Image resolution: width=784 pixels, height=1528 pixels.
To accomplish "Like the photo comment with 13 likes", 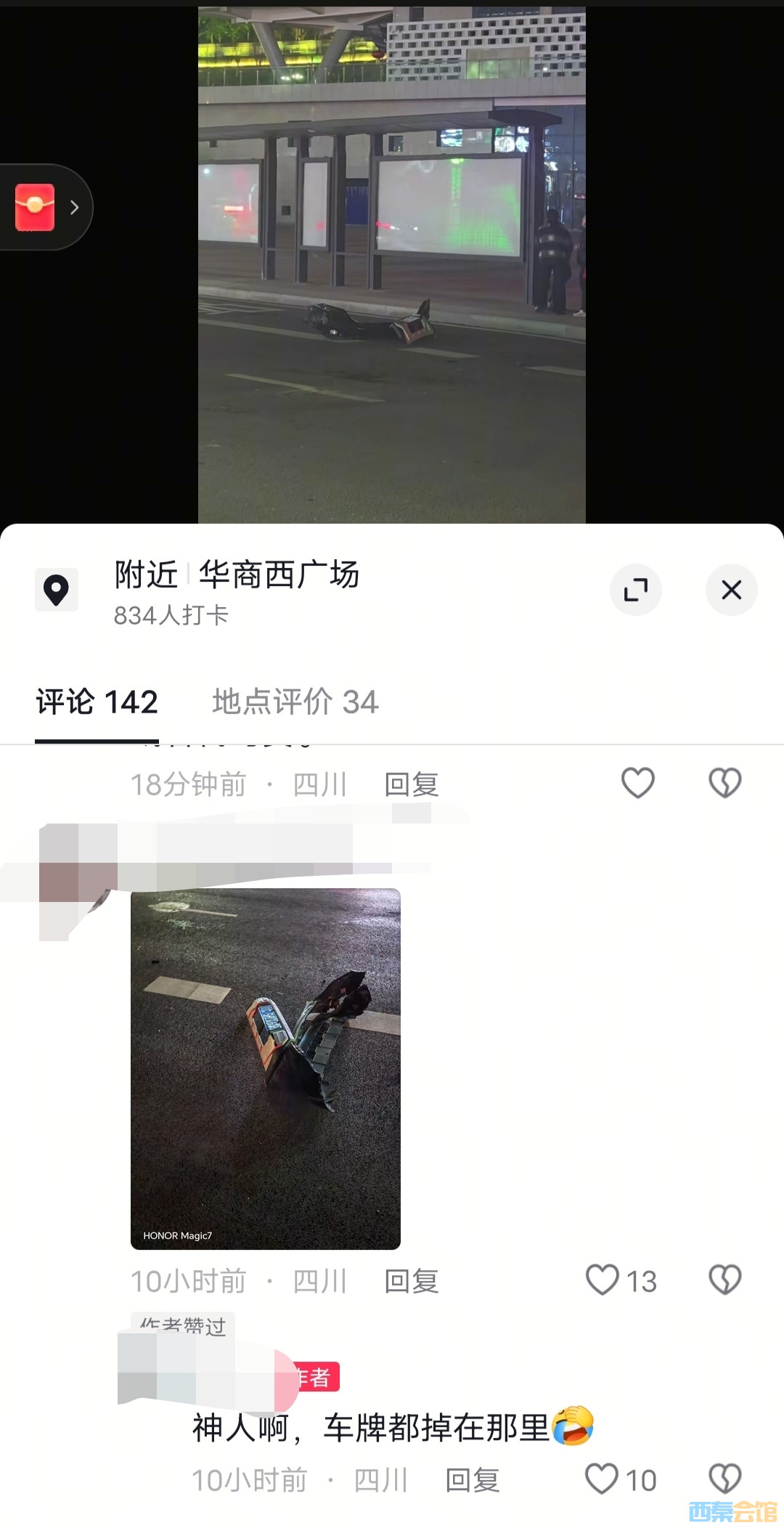I will coord(603,1280).
